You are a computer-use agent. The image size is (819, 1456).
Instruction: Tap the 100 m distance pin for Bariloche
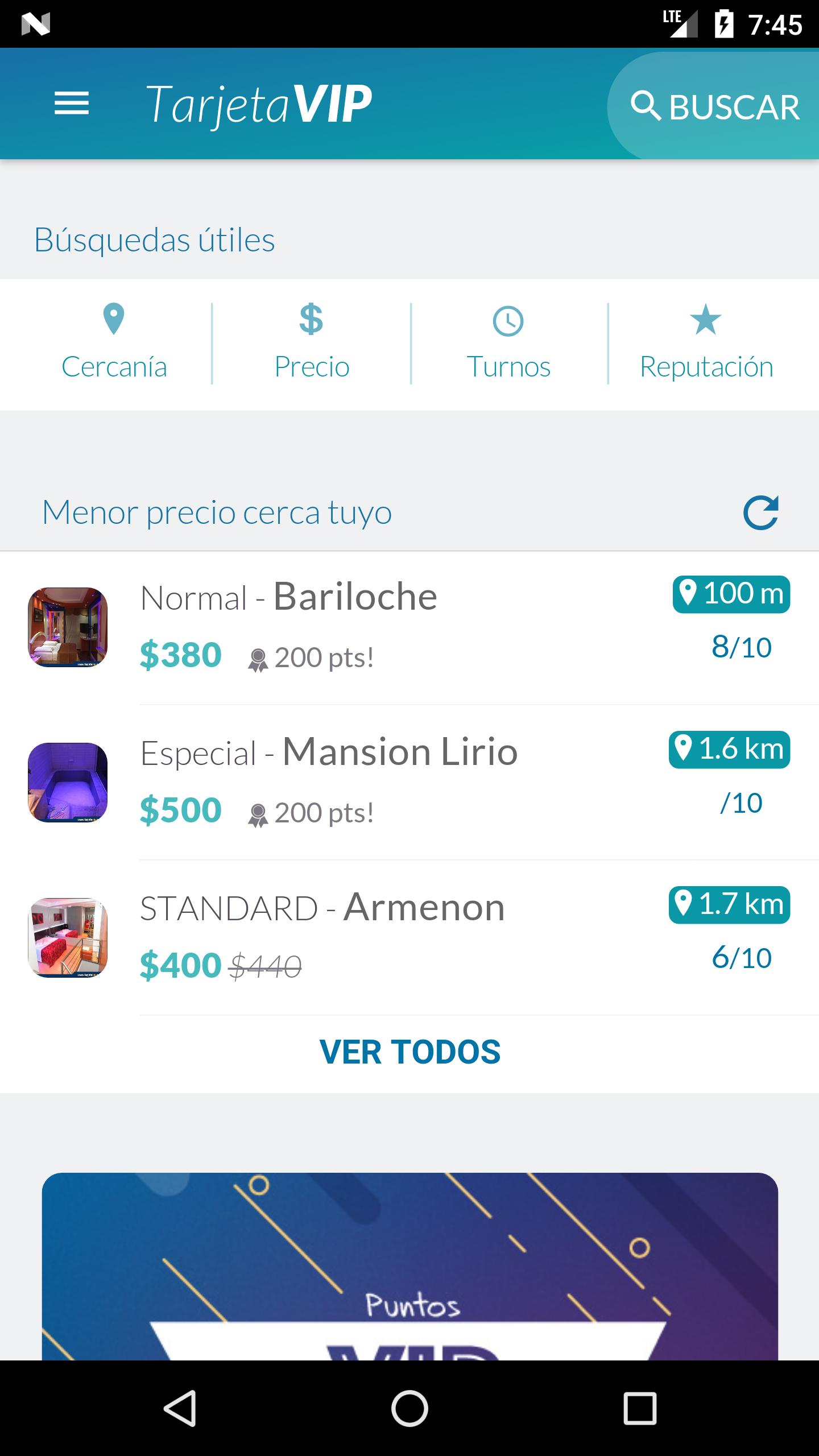(731, 595)
